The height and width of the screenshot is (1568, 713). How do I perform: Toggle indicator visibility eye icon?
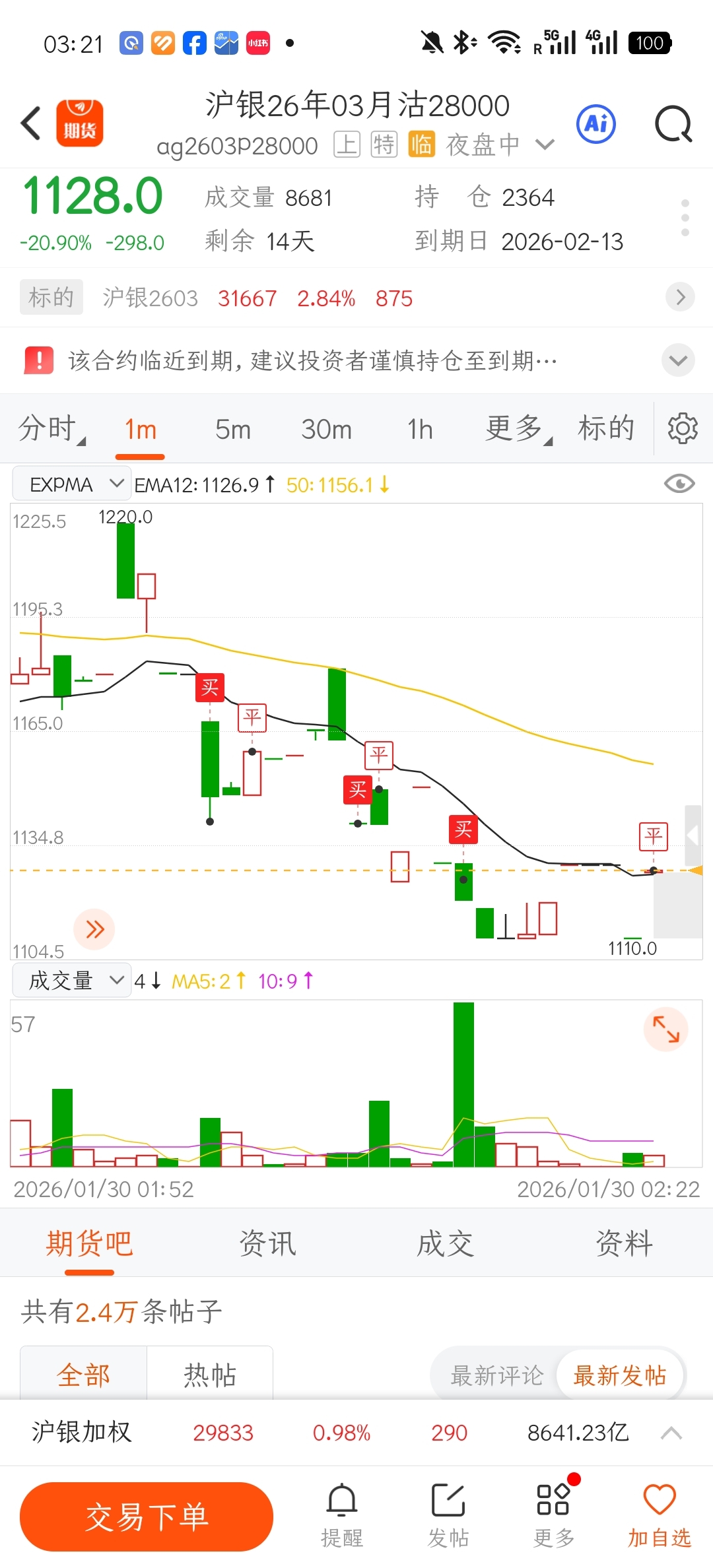pos(679,484)
